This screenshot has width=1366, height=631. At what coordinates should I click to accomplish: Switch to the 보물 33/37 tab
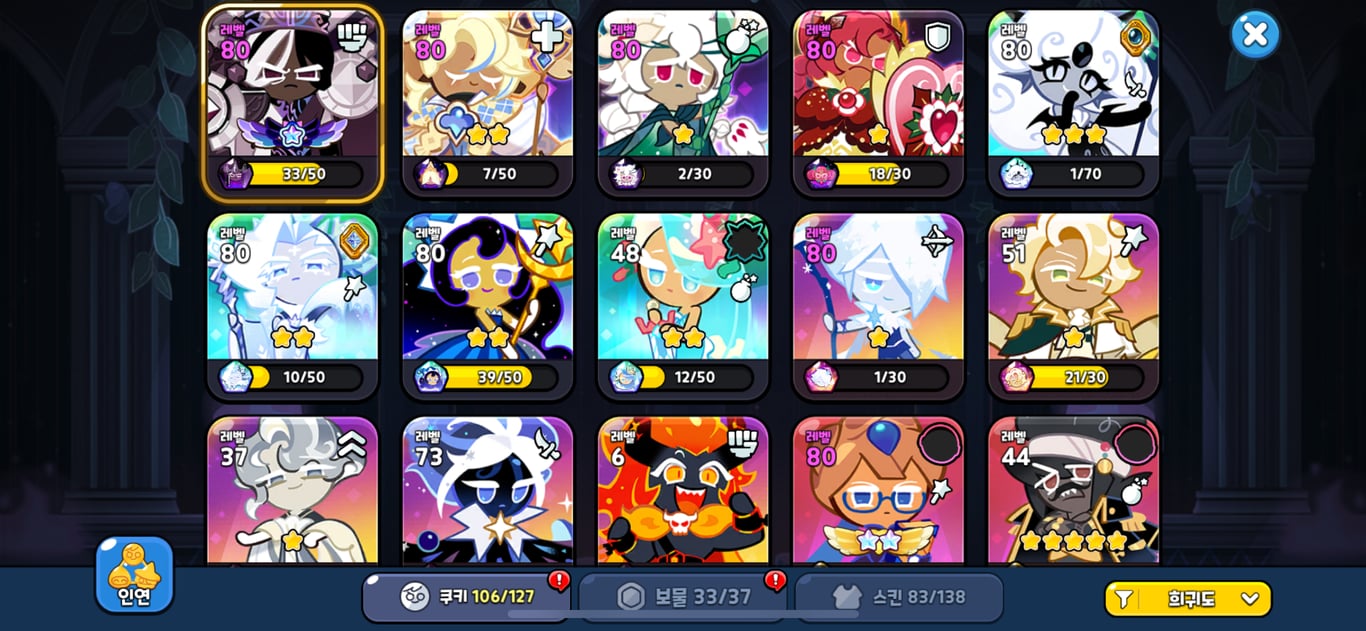[684, 597]
